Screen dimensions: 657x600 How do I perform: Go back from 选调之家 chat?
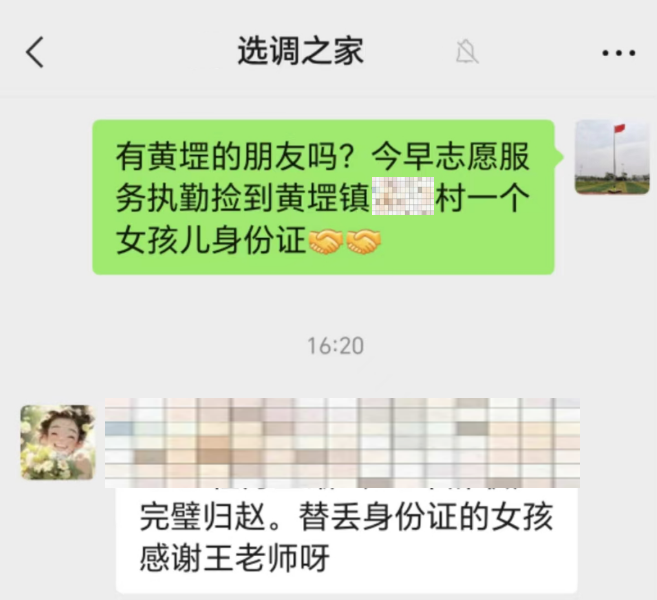coord(35,52)
